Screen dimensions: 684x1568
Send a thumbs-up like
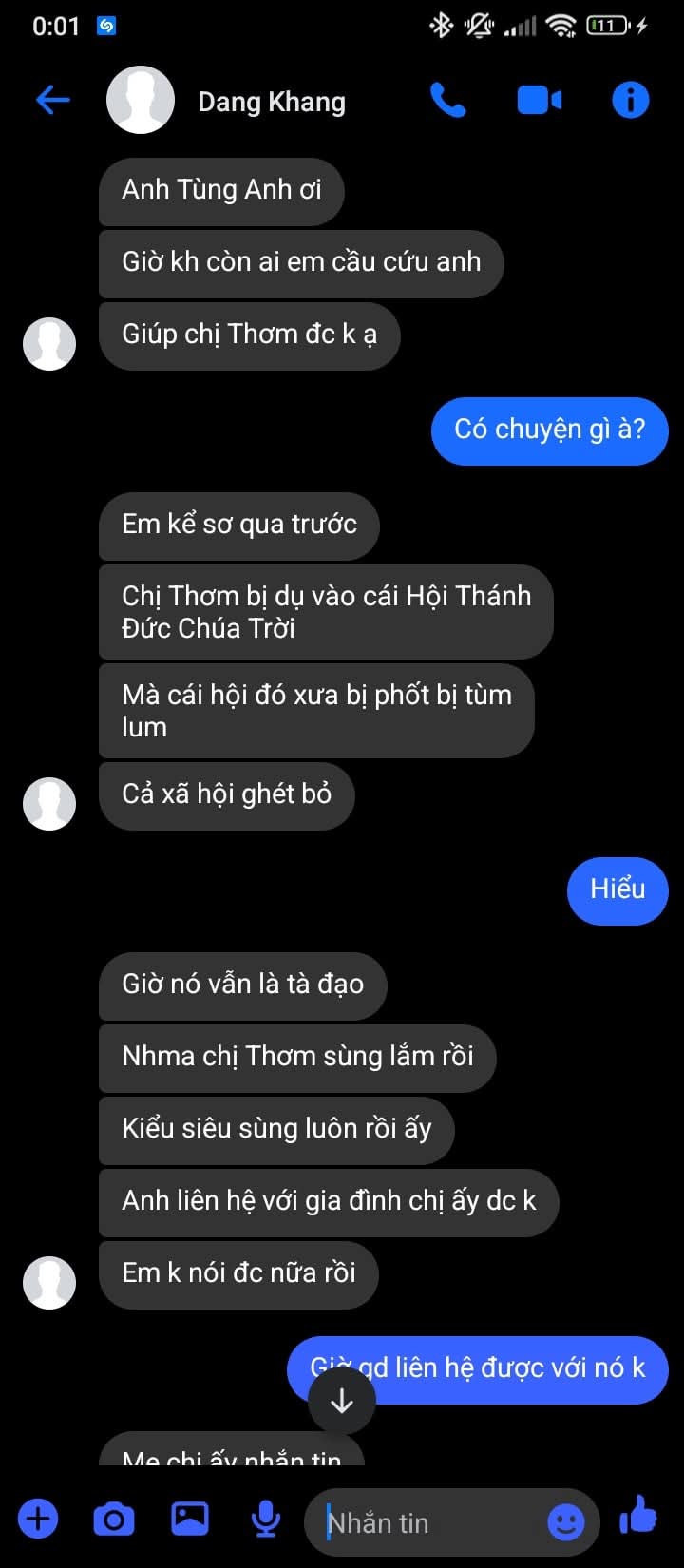(x=638, y=1516)
